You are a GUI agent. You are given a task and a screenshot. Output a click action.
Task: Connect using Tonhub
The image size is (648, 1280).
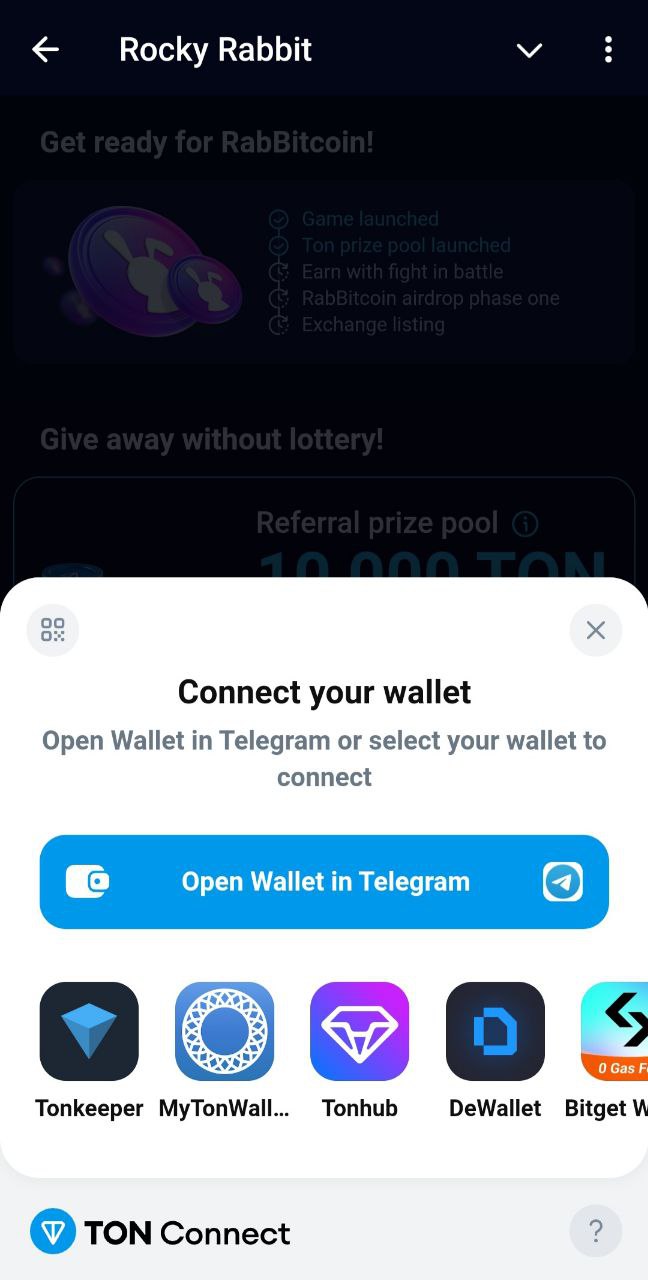coord(360,1032)
